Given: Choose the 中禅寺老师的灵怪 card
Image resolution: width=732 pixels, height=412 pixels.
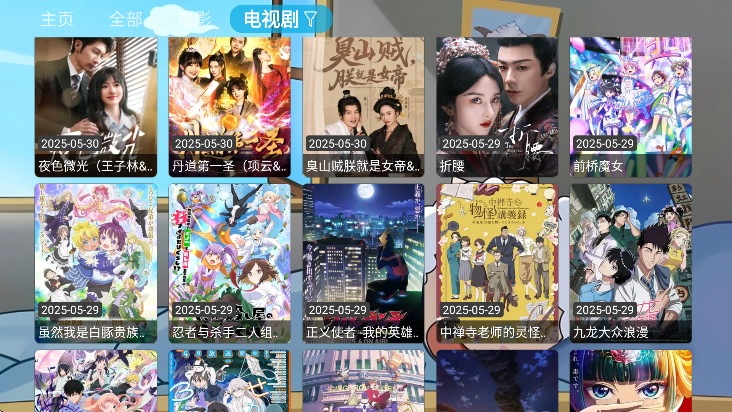Looking at the screenshot, I should [x=497, y=263].
